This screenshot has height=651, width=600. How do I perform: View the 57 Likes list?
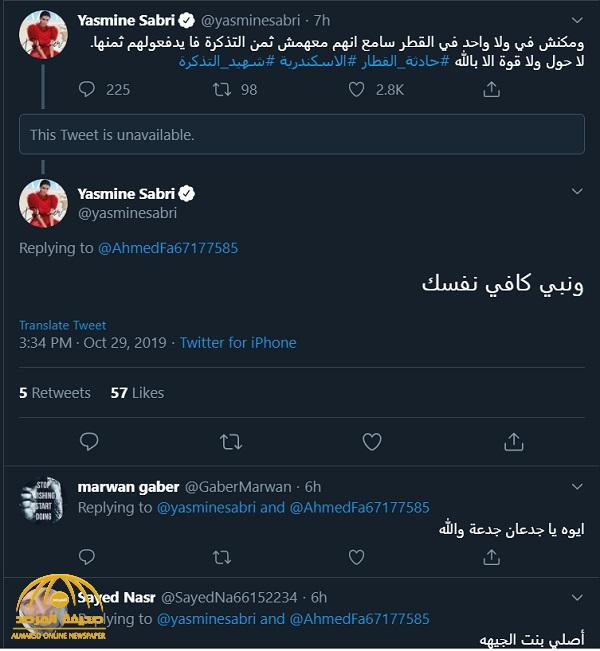point(137,393)
